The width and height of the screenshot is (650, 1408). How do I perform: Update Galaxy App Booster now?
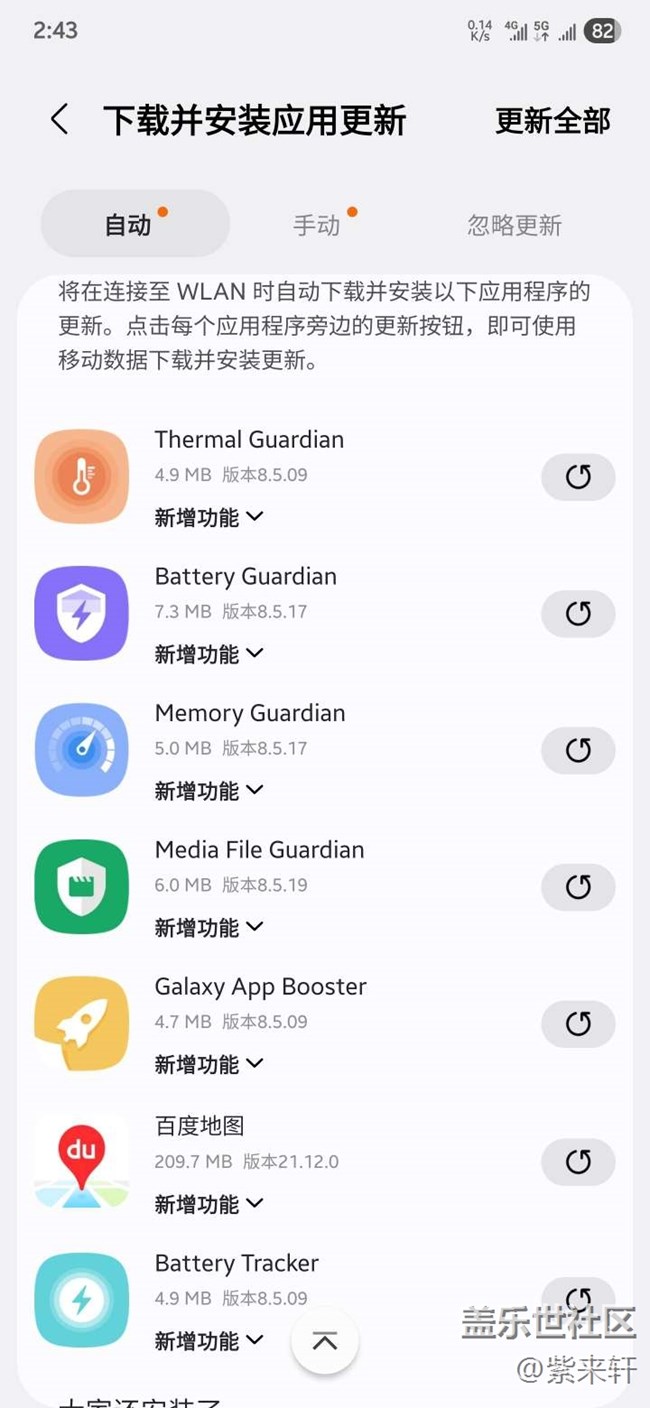[578, 1024]
